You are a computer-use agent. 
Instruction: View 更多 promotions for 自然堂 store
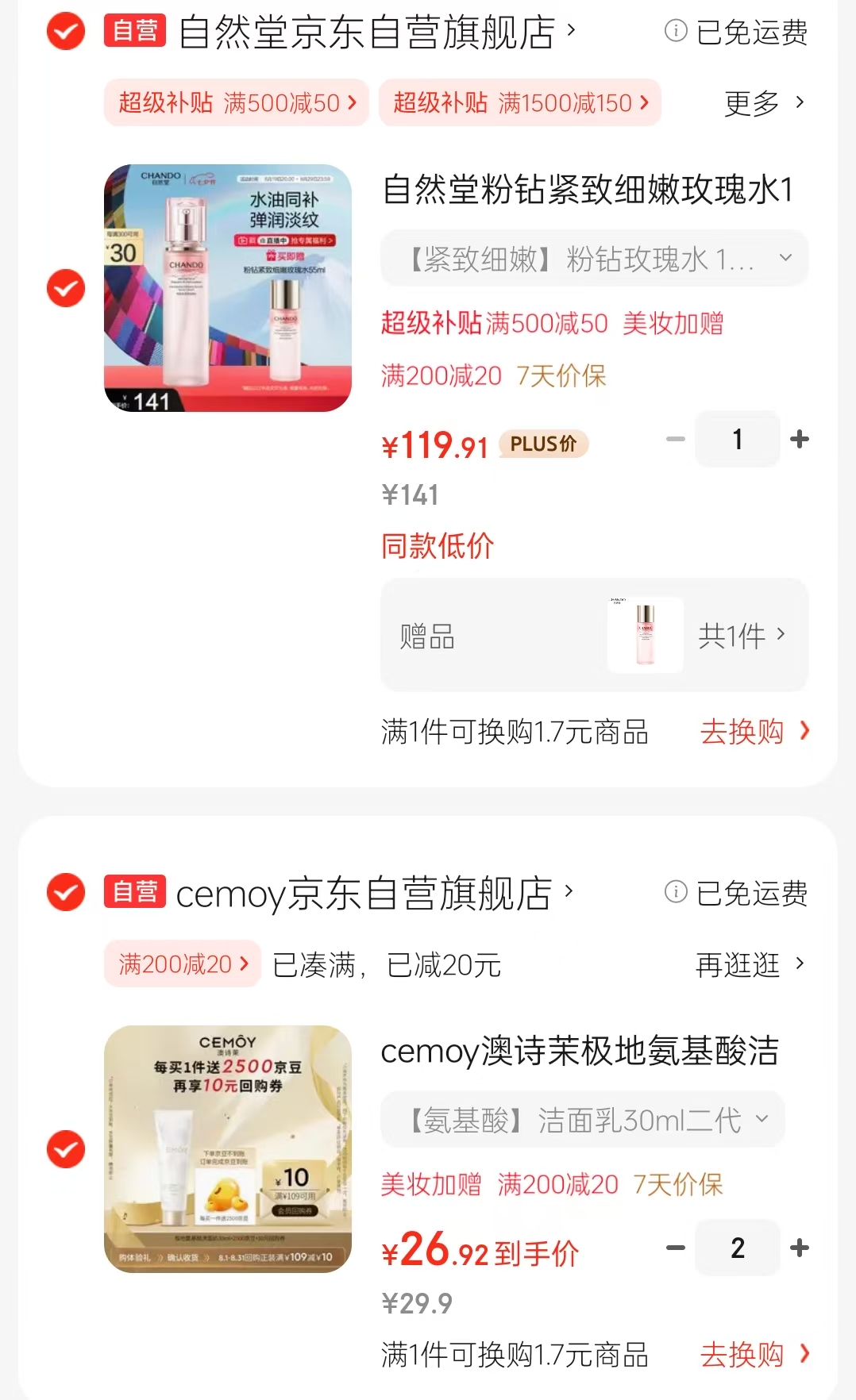pos(764,102)
